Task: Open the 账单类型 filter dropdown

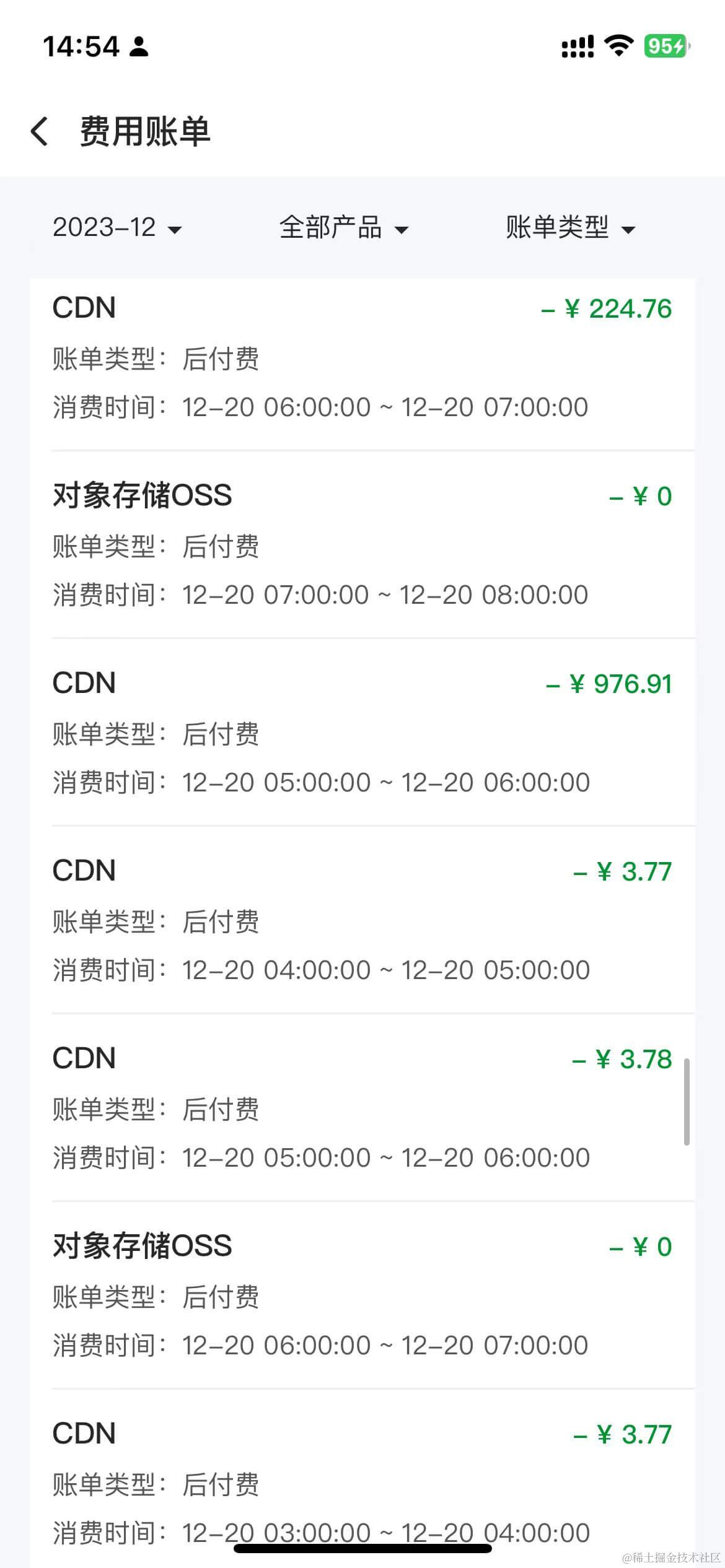Action: (x=570, y=228)
